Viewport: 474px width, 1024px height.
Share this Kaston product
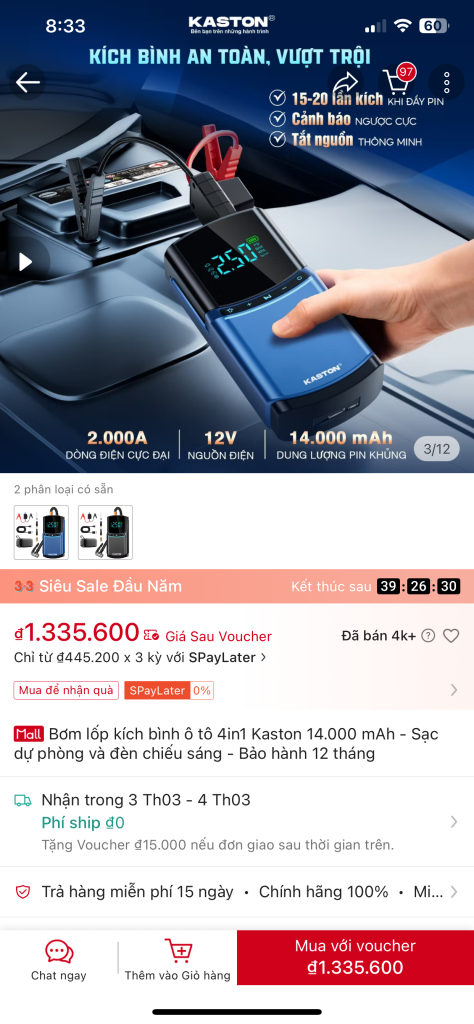[x=345, y=82]
